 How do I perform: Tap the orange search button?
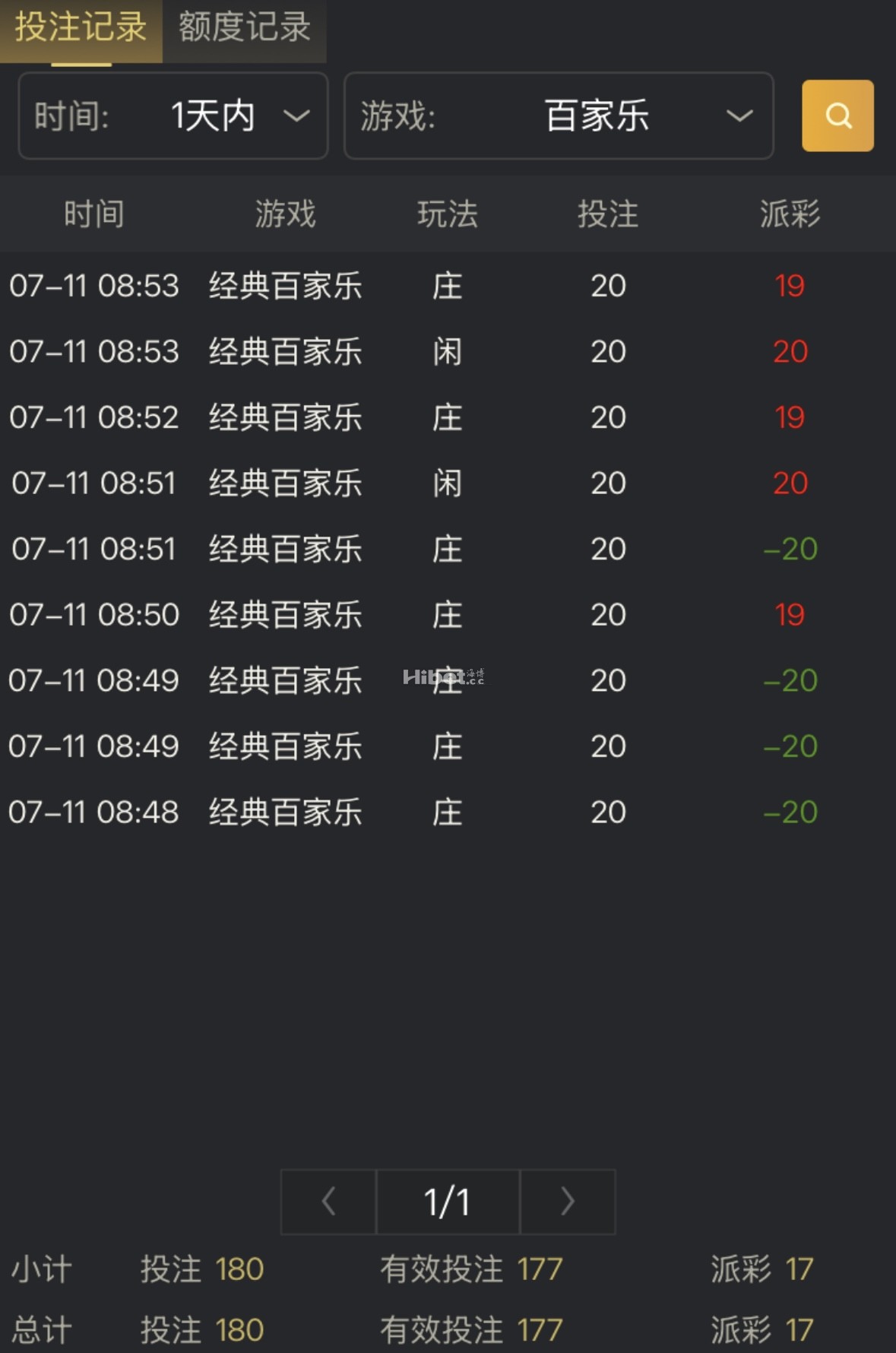tap(837, 116)
